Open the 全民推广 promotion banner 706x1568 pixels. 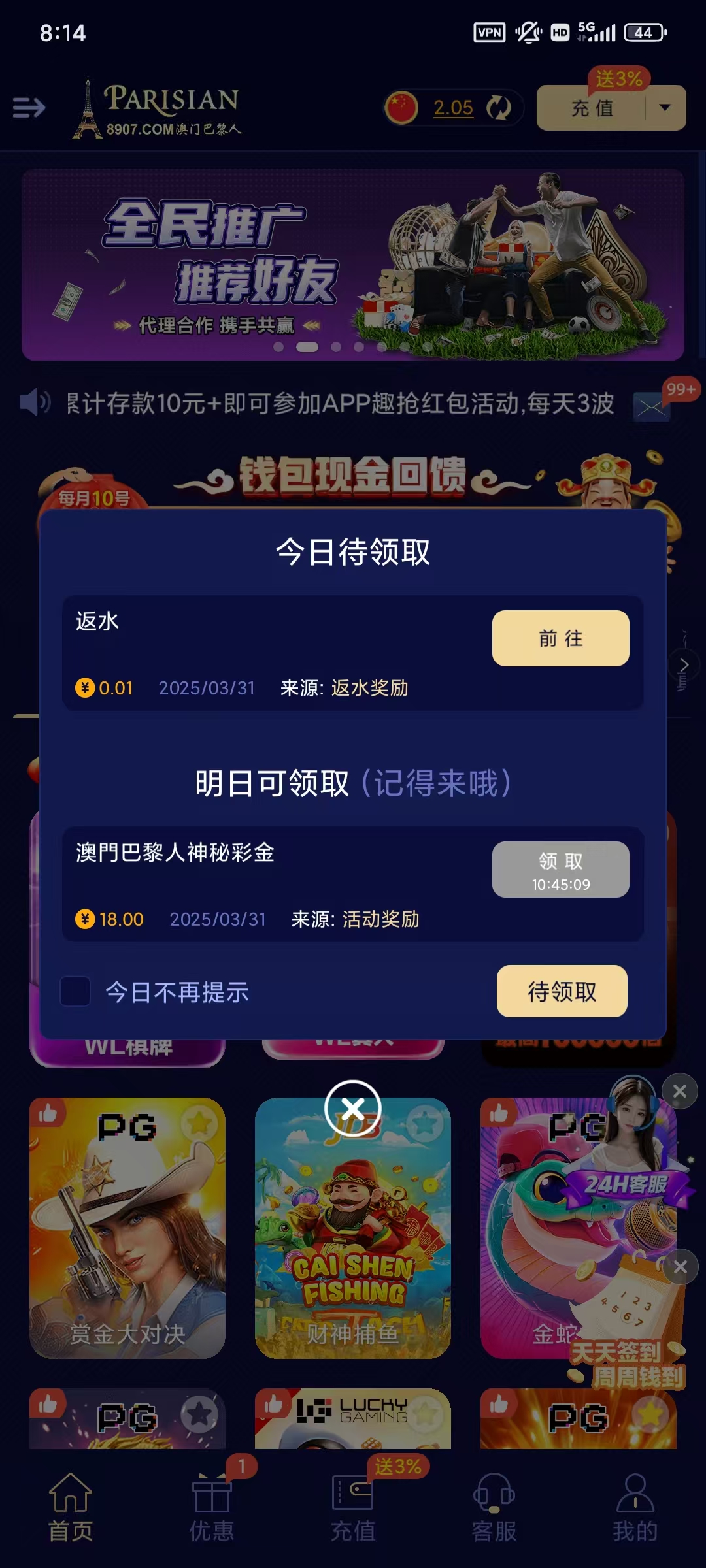coord(353,265)
